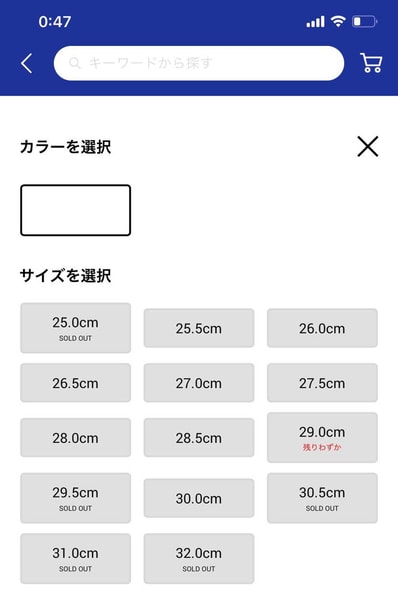
Task: Tap the sold-out 30.5cm size
Action: (x=322, y=498)
